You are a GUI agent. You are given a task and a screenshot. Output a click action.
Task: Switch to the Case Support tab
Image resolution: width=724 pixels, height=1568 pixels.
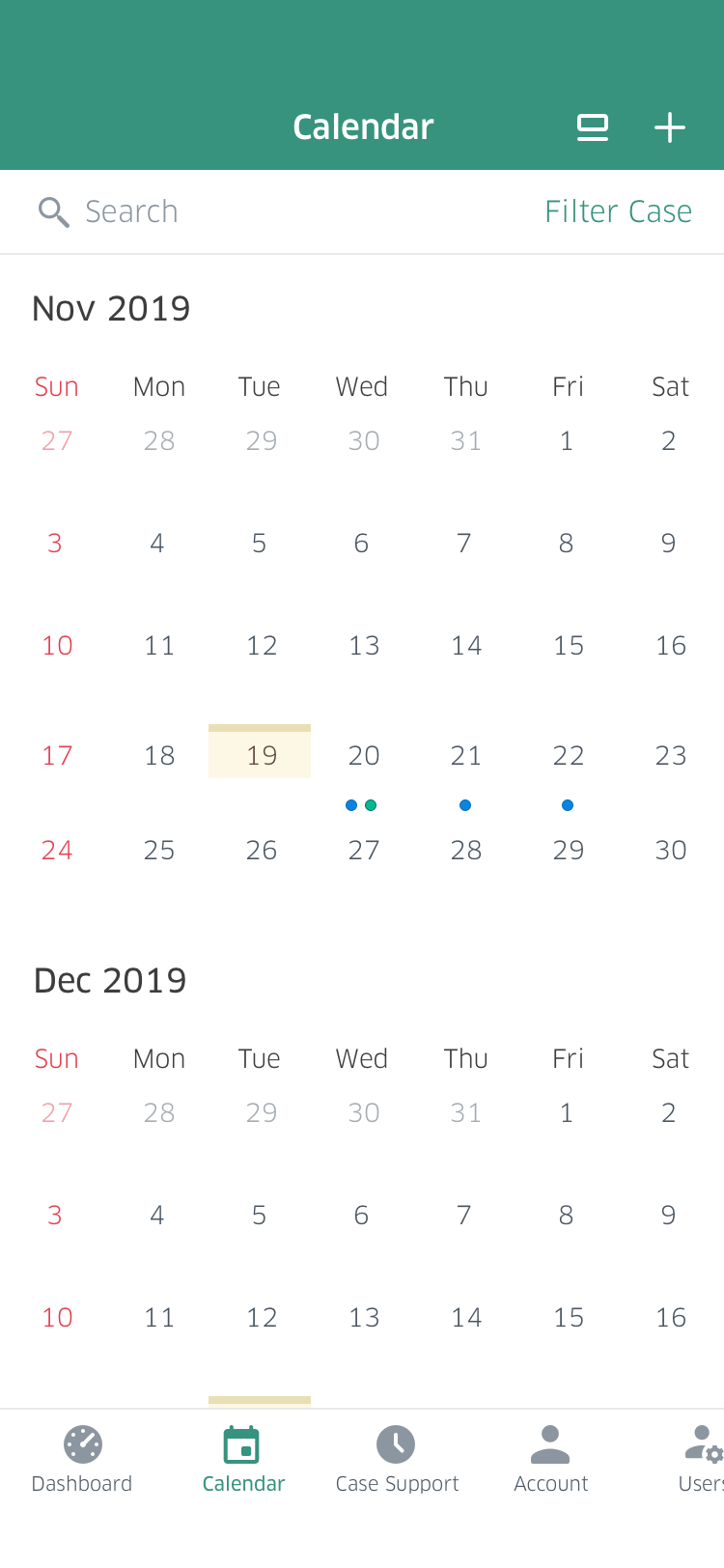click(x=397, y=1459)
